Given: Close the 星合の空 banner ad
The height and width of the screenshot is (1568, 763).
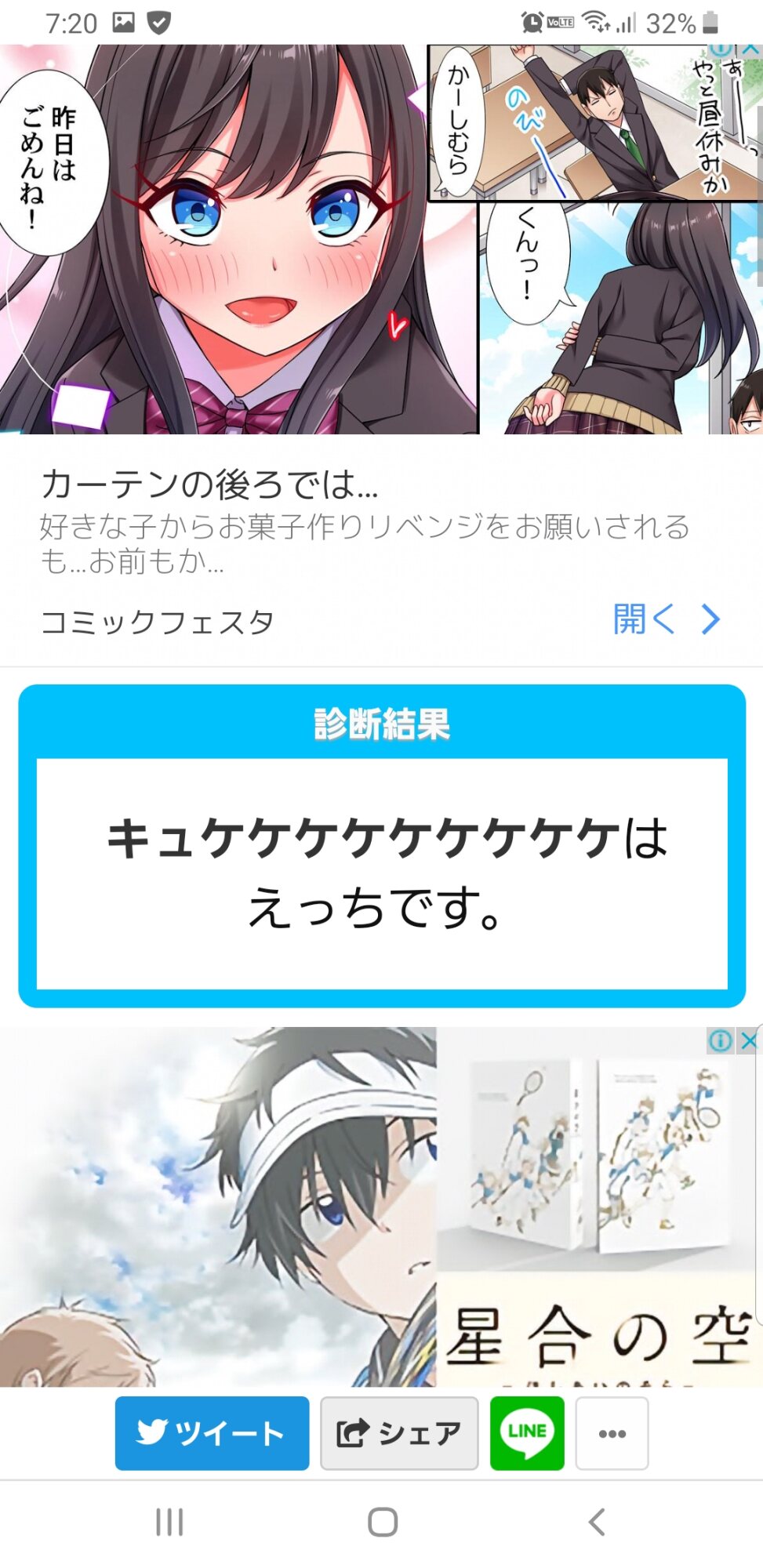Looking at the screenshot, I should point(749,1040).
